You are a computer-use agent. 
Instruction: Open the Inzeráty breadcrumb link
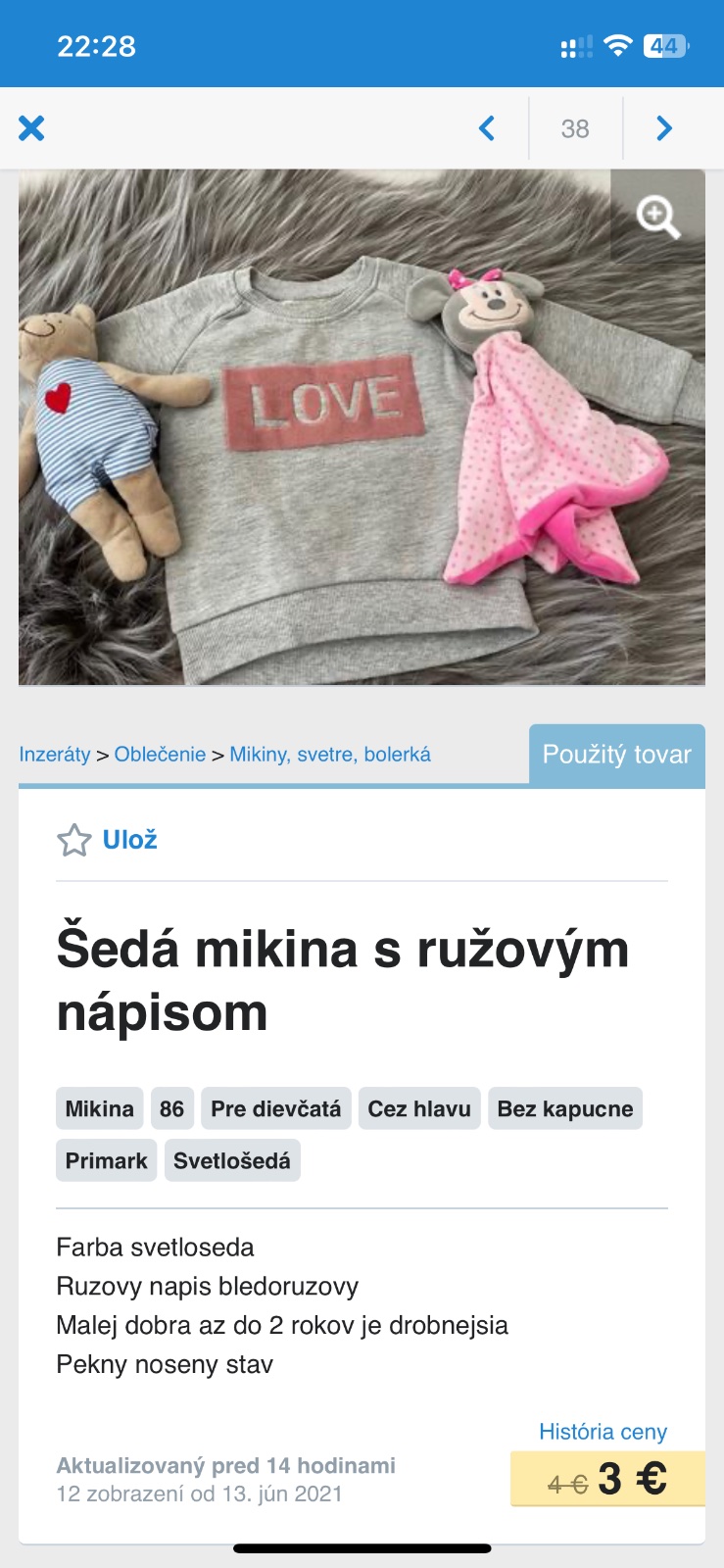55,755
